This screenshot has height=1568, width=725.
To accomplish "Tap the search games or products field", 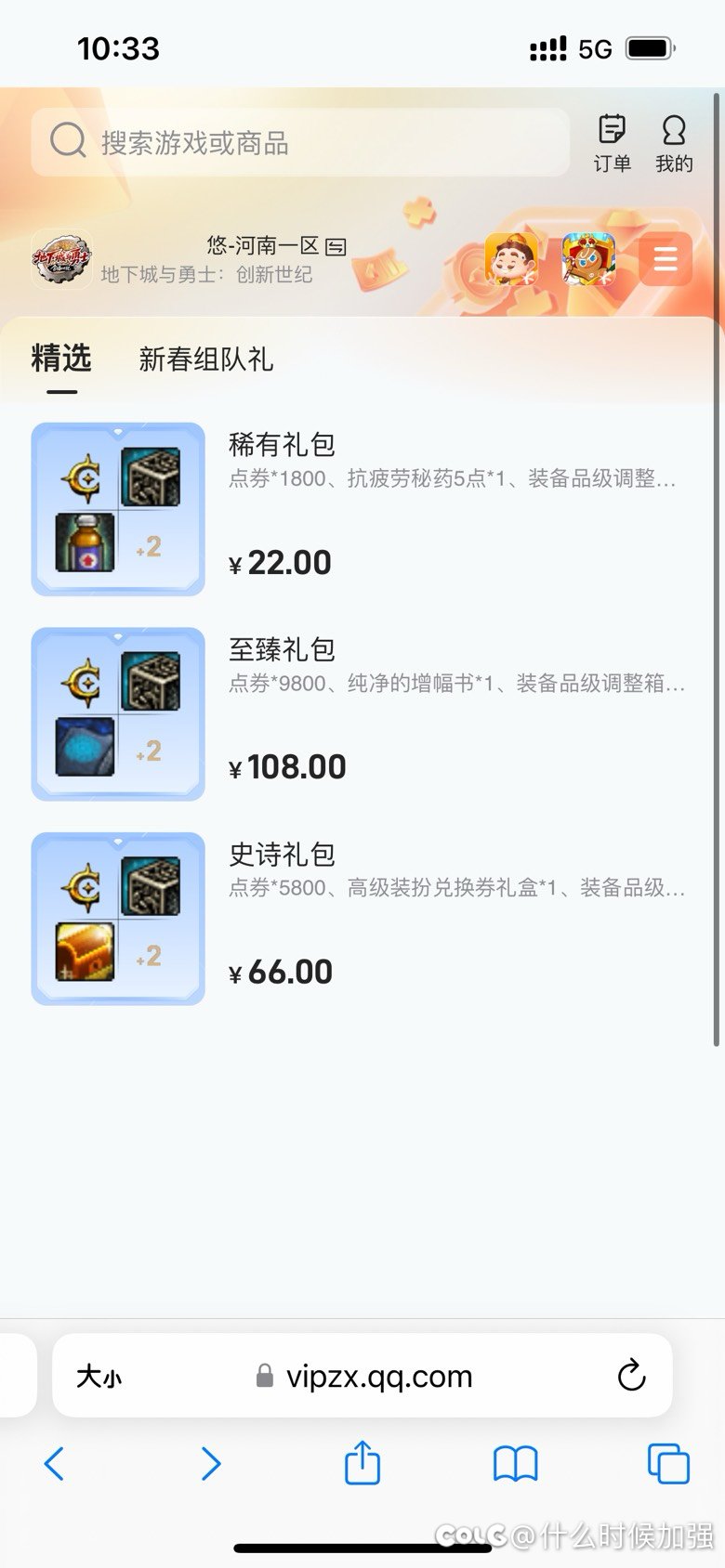I will pyautogui.click(x=299, y=142).
